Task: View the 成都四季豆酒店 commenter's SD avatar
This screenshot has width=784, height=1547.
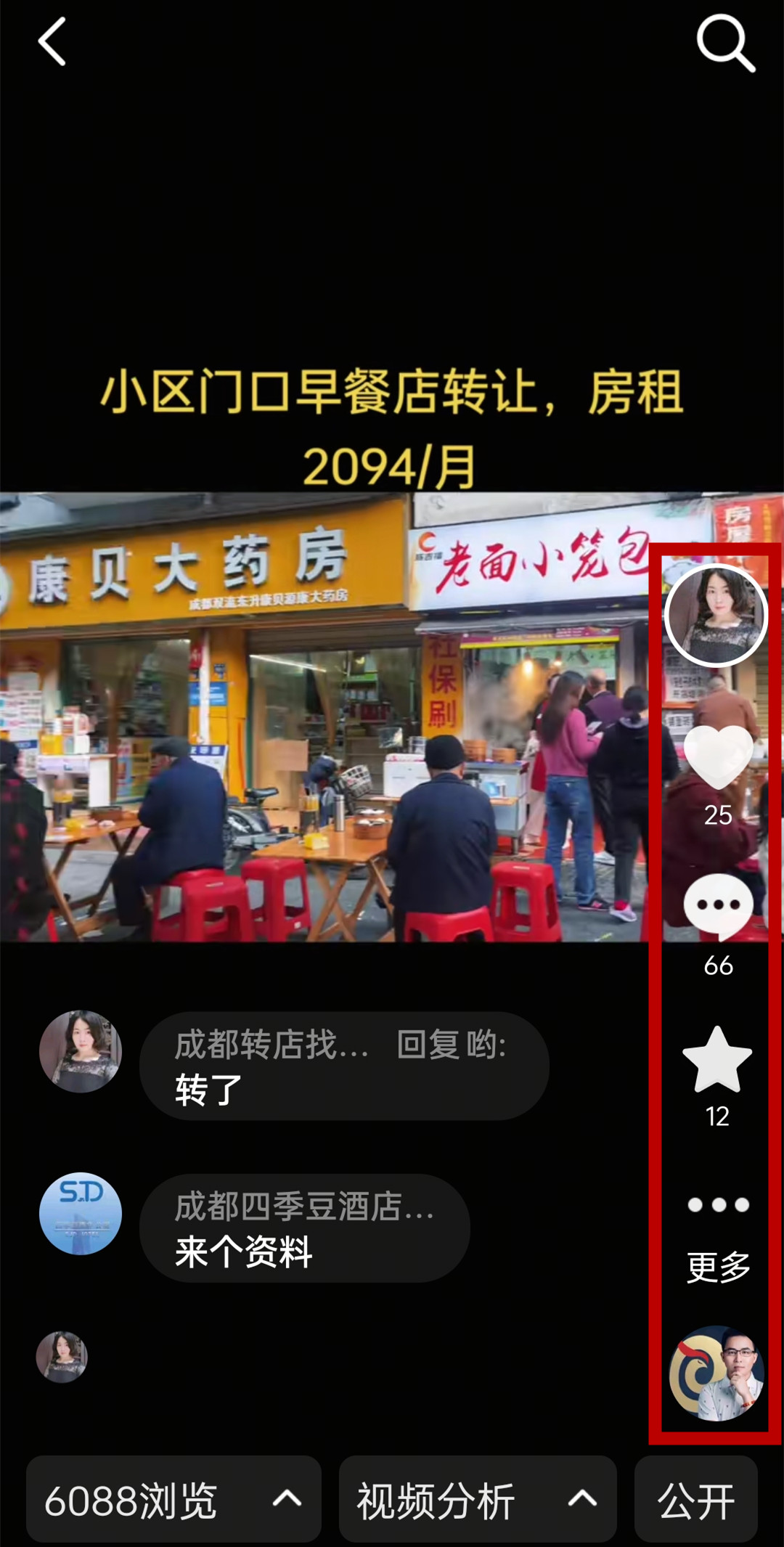Action: 80,1214
